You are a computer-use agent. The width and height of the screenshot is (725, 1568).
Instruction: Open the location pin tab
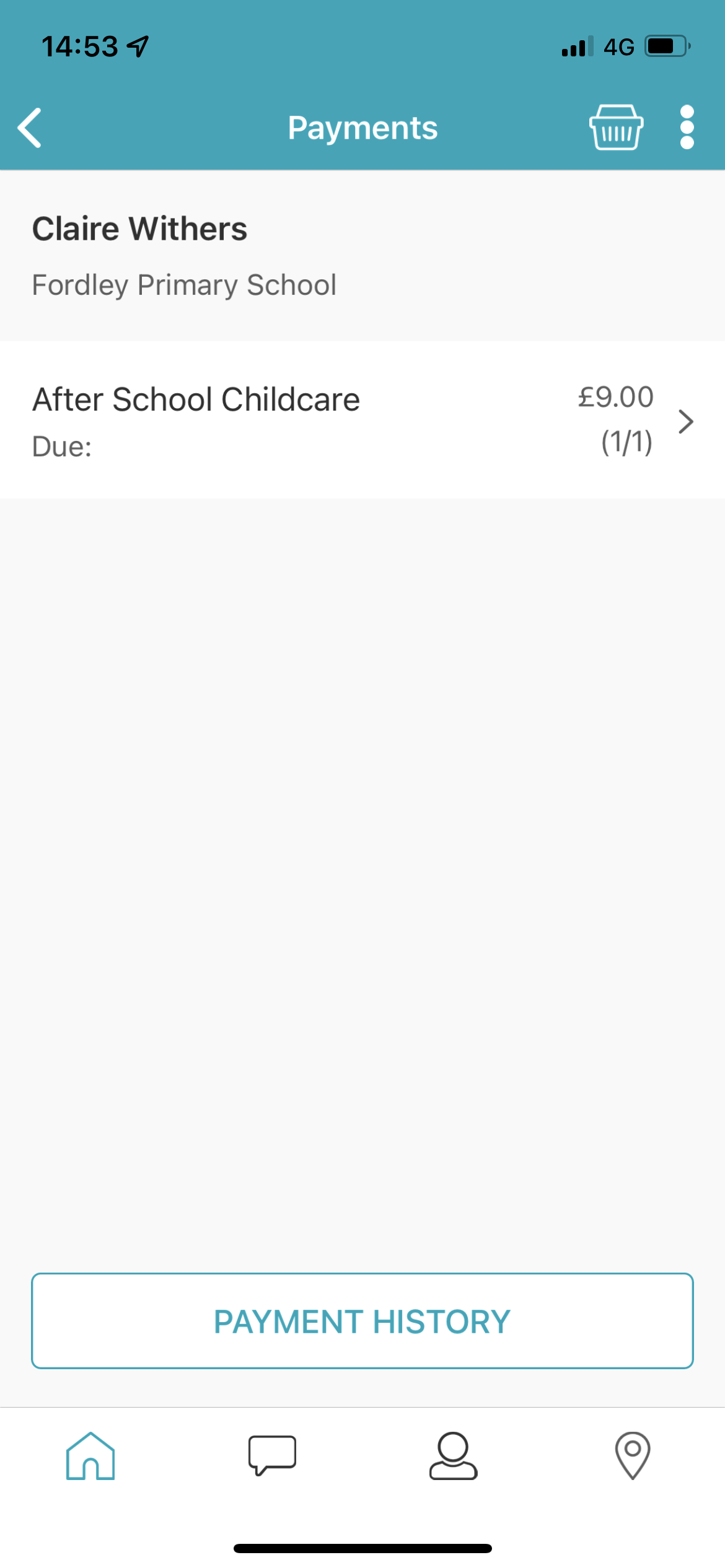pyautogui.click(x=633, y=1456)
